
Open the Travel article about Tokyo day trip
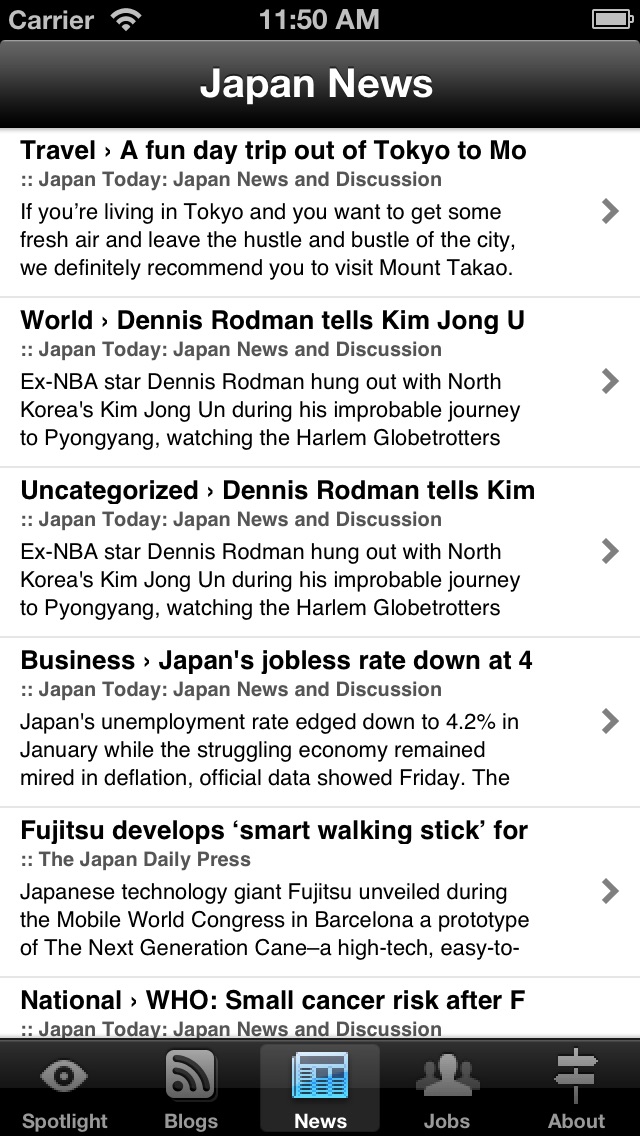pos(320,212)
